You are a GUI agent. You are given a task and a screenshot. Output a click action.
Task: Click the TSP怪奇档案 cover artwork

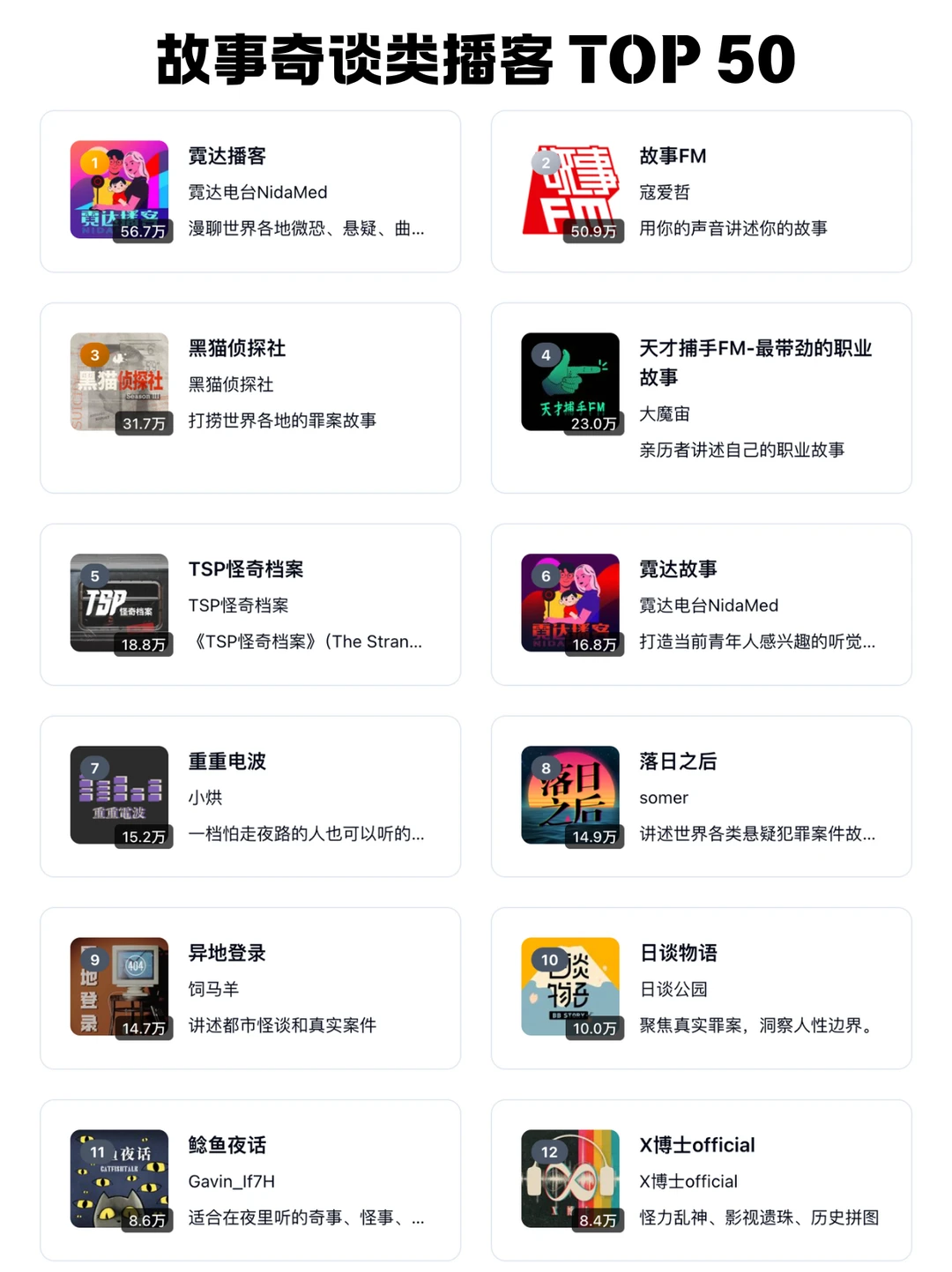[x=122, y=603]
